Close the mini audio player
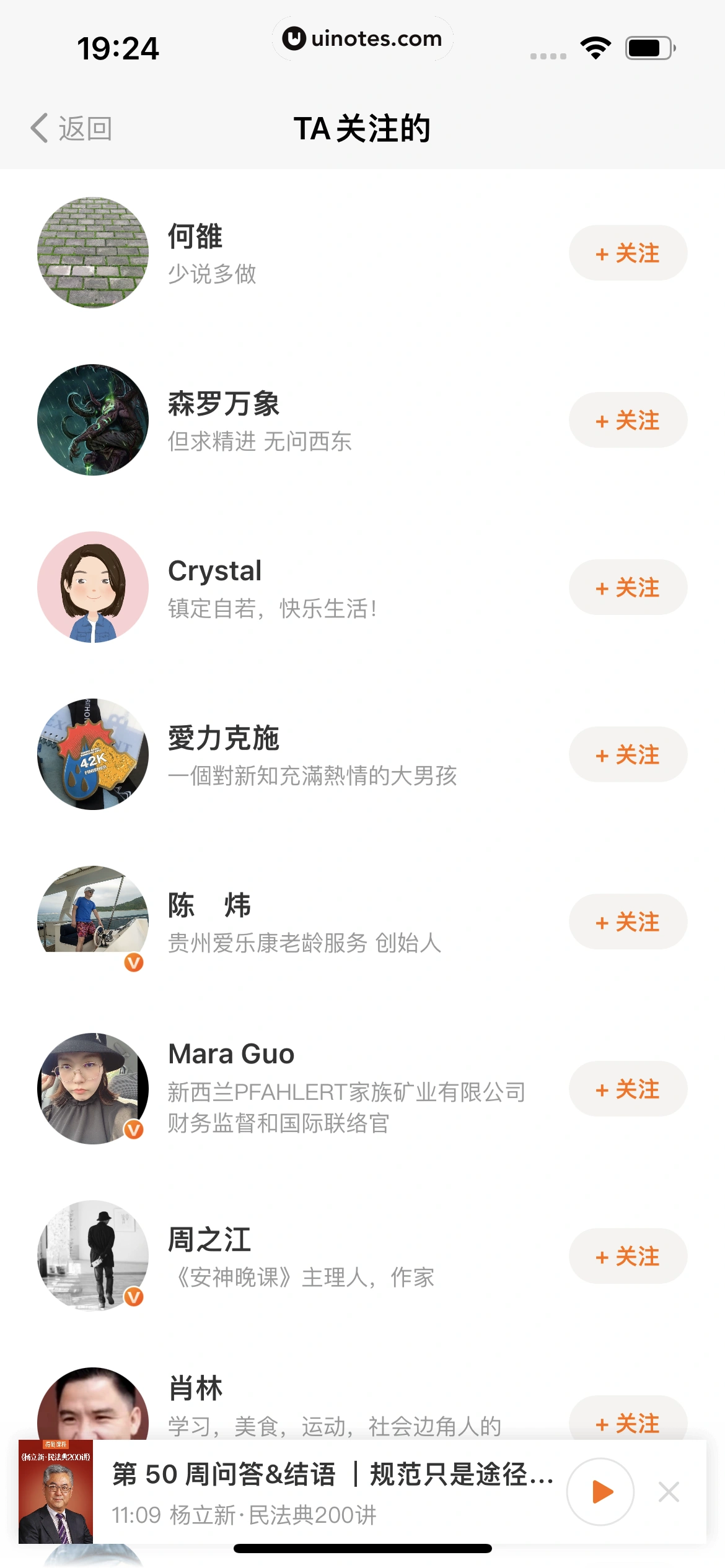Viewport: 725px width, 1568px height. [x=669, y=1492]
